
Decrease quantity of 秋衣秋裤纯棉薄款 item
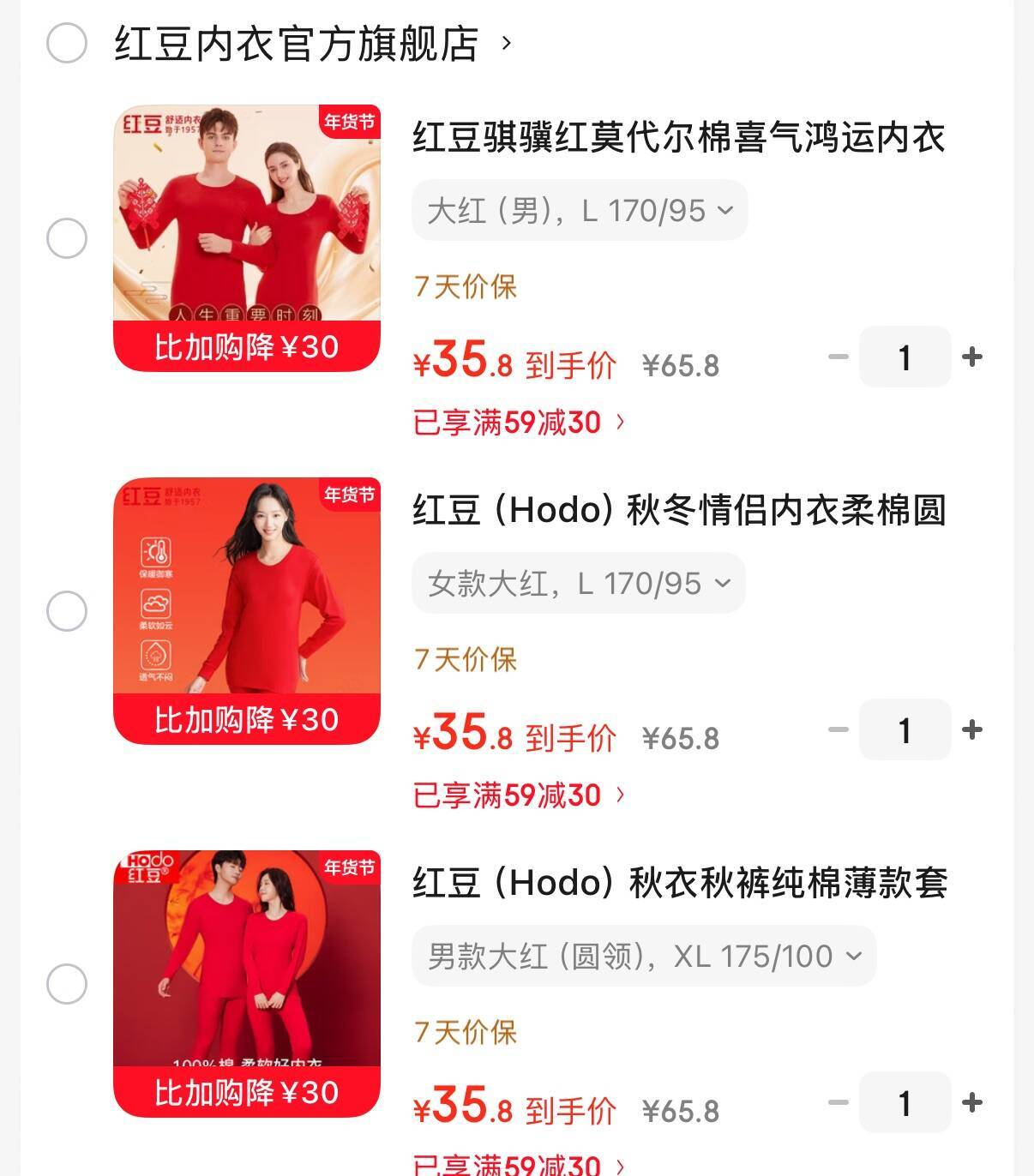pos(839,1102)
